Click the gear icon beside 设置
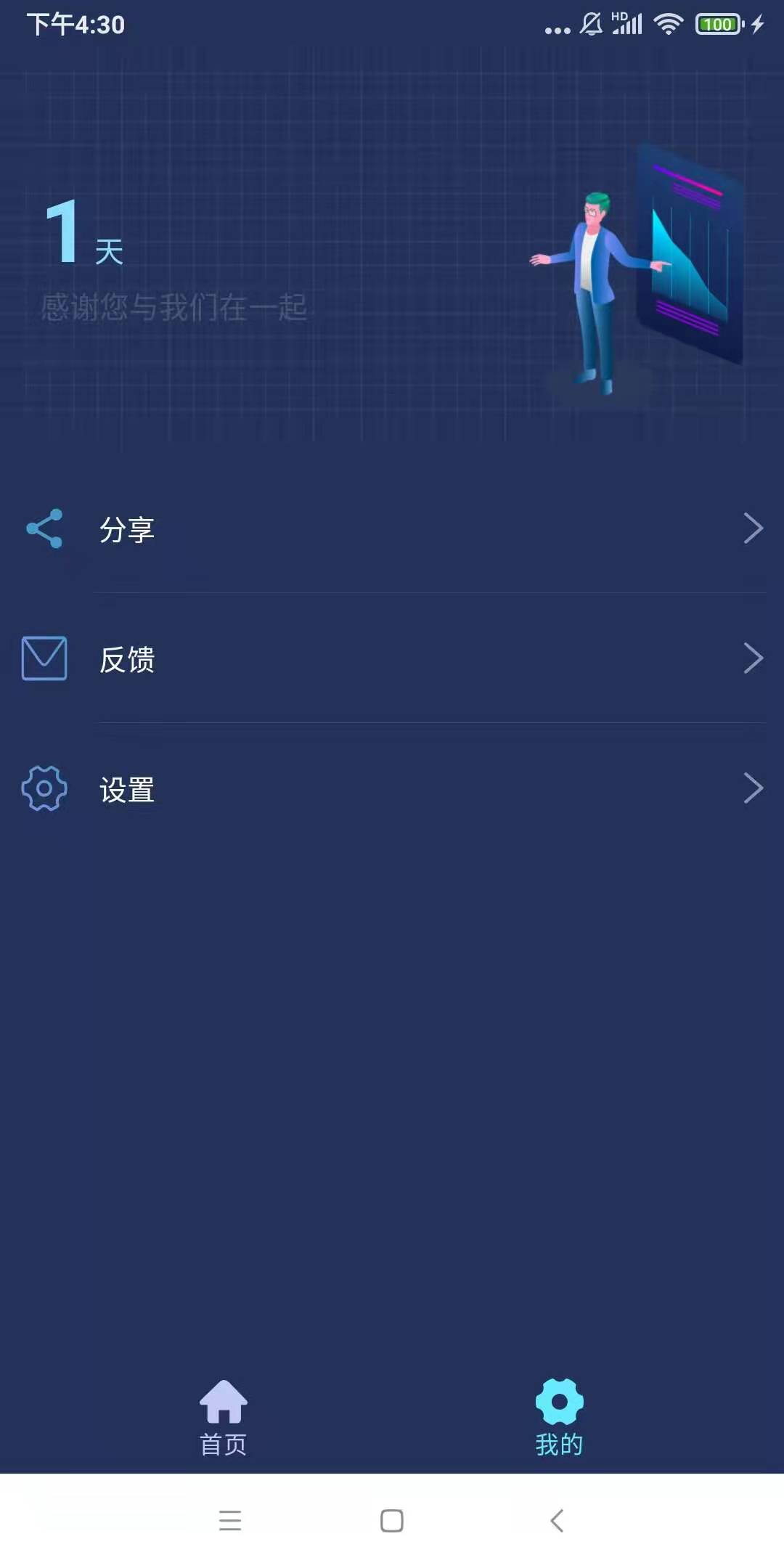Screen dimensions: 784x1568 click(x=44, y=789)
